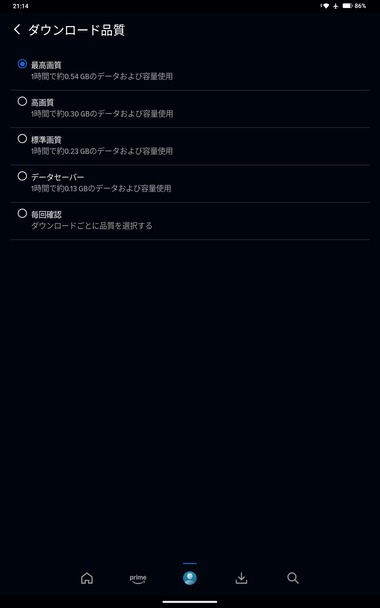Open the Search tab

click(x=293, y=578)
